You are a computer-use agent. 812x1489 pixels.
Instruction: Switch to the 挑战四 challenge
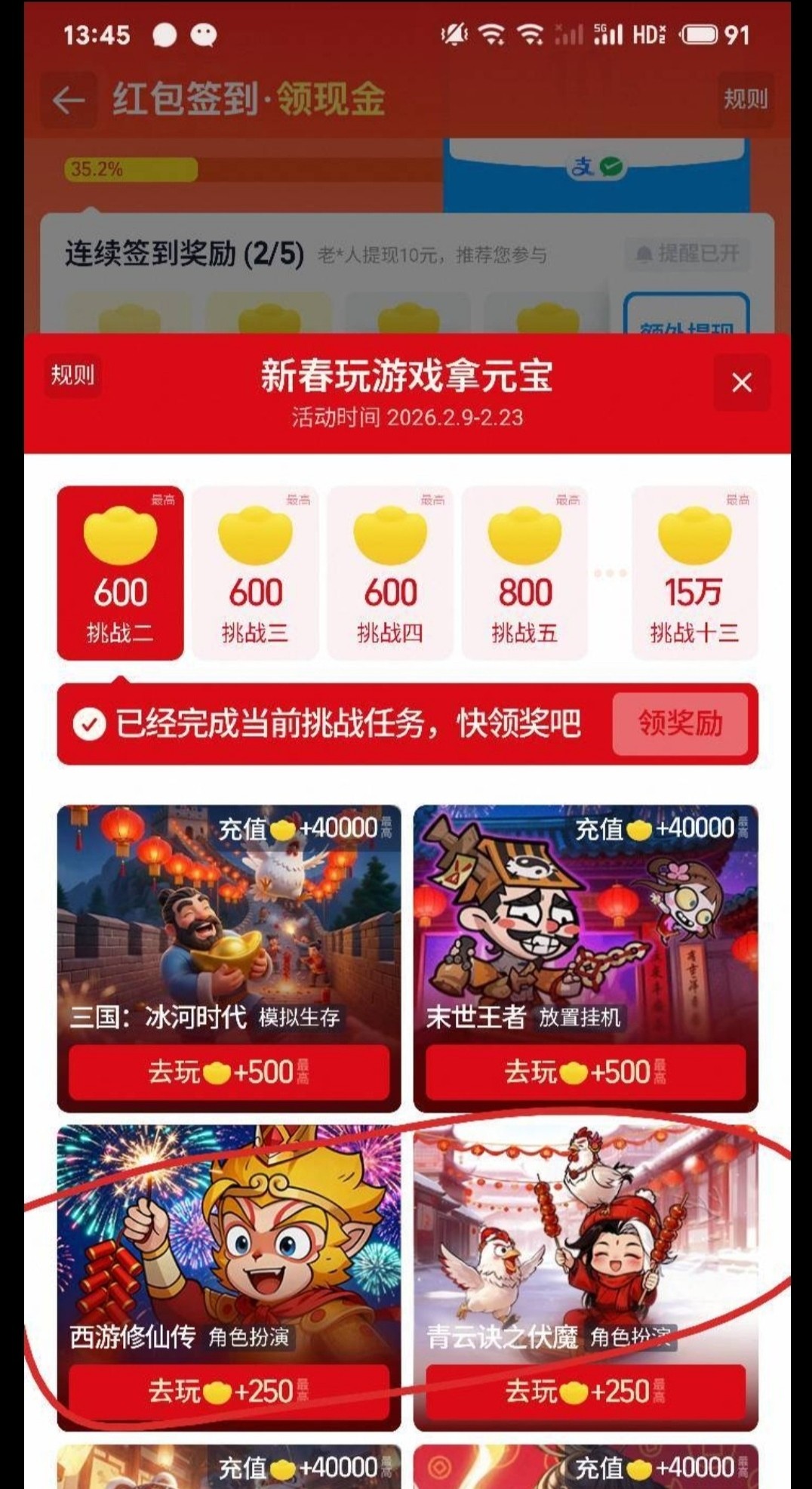(x=390, y=573)
